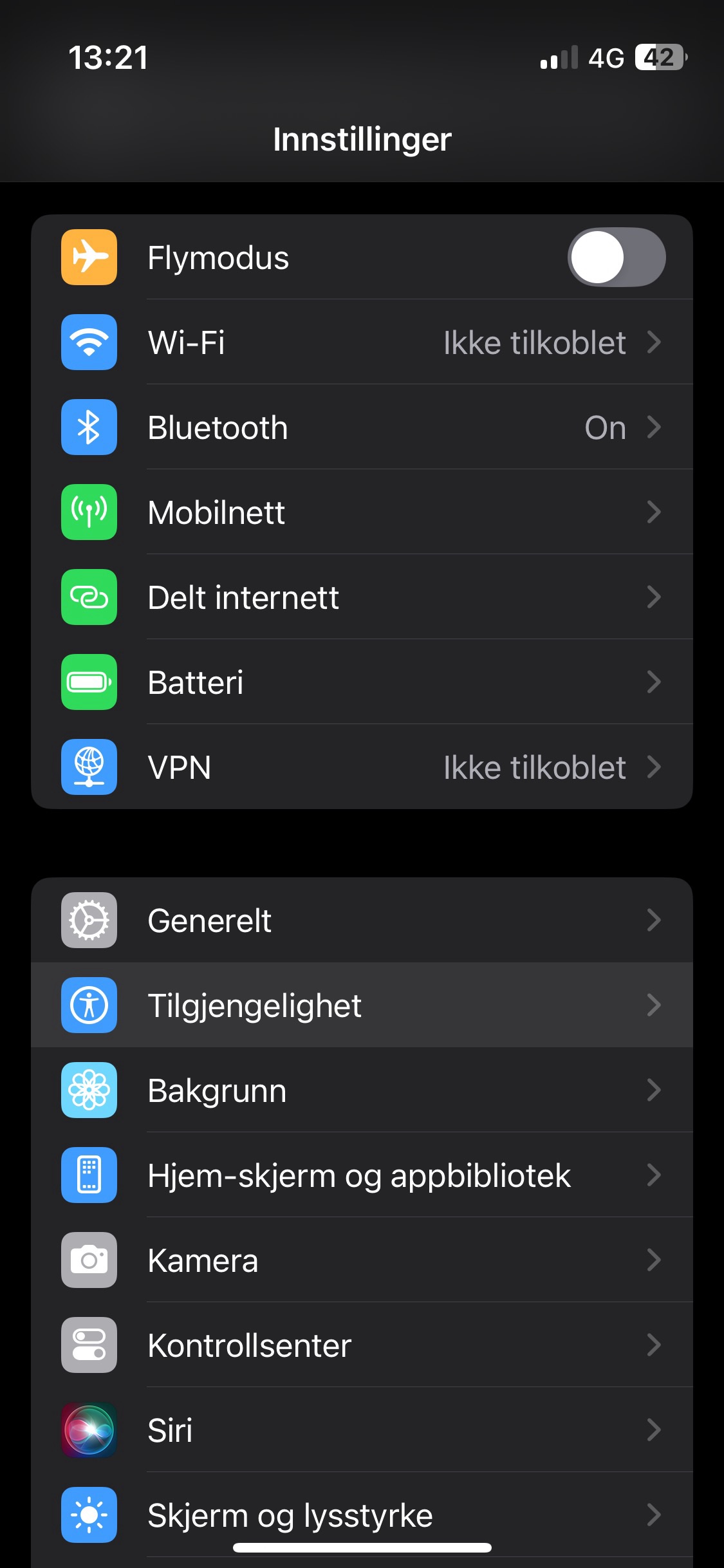Open Siri settings
The height and width of the screenshot is (1568, 724).
(x=362, y=1430)
